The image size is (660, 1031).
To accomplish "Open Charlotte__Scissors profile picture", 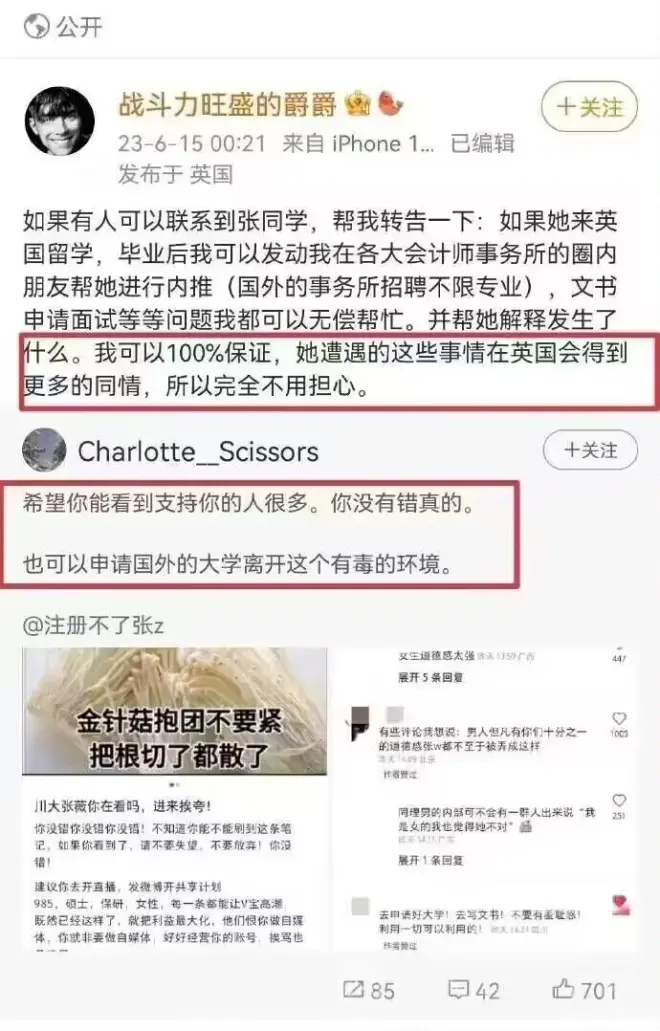I will click(x=44, y=450).
